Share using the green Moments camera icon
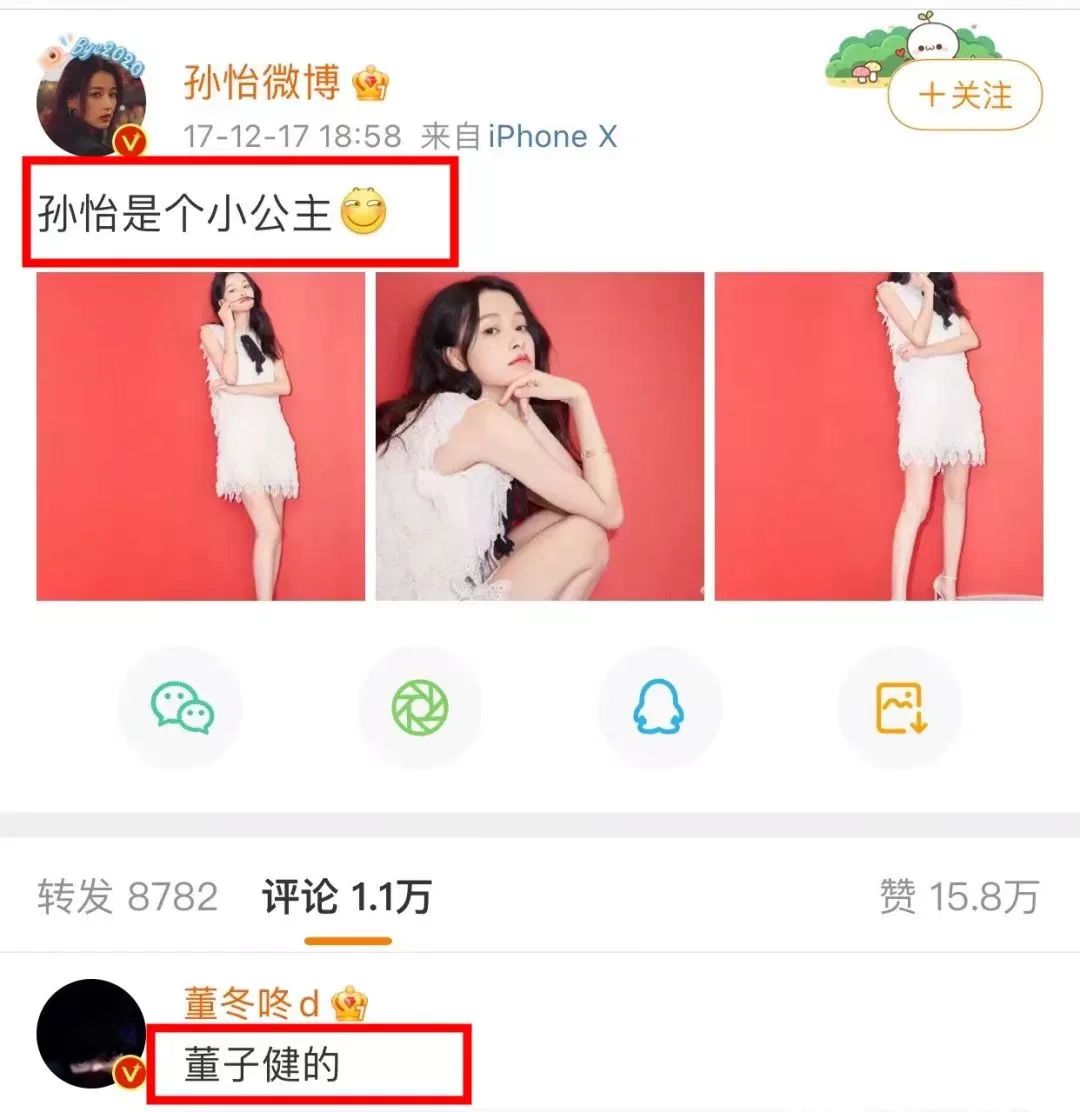Image resolution: width=1080 pixels, height=1112 pixels. coord(420,705)
